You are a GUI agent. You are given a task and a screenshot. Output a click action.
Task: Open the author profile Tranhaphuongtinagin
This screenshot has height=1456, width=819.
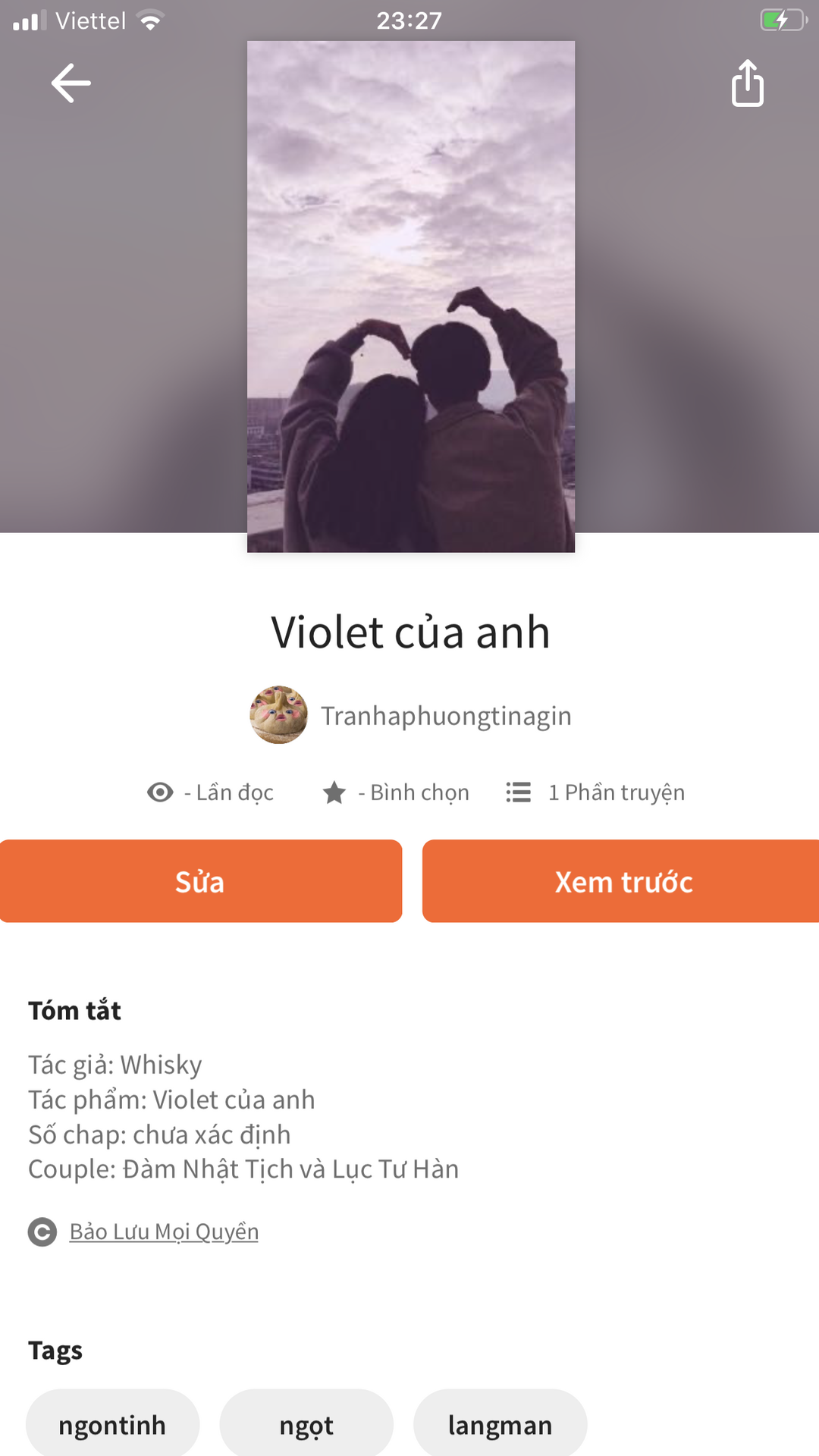coord(446,716)
